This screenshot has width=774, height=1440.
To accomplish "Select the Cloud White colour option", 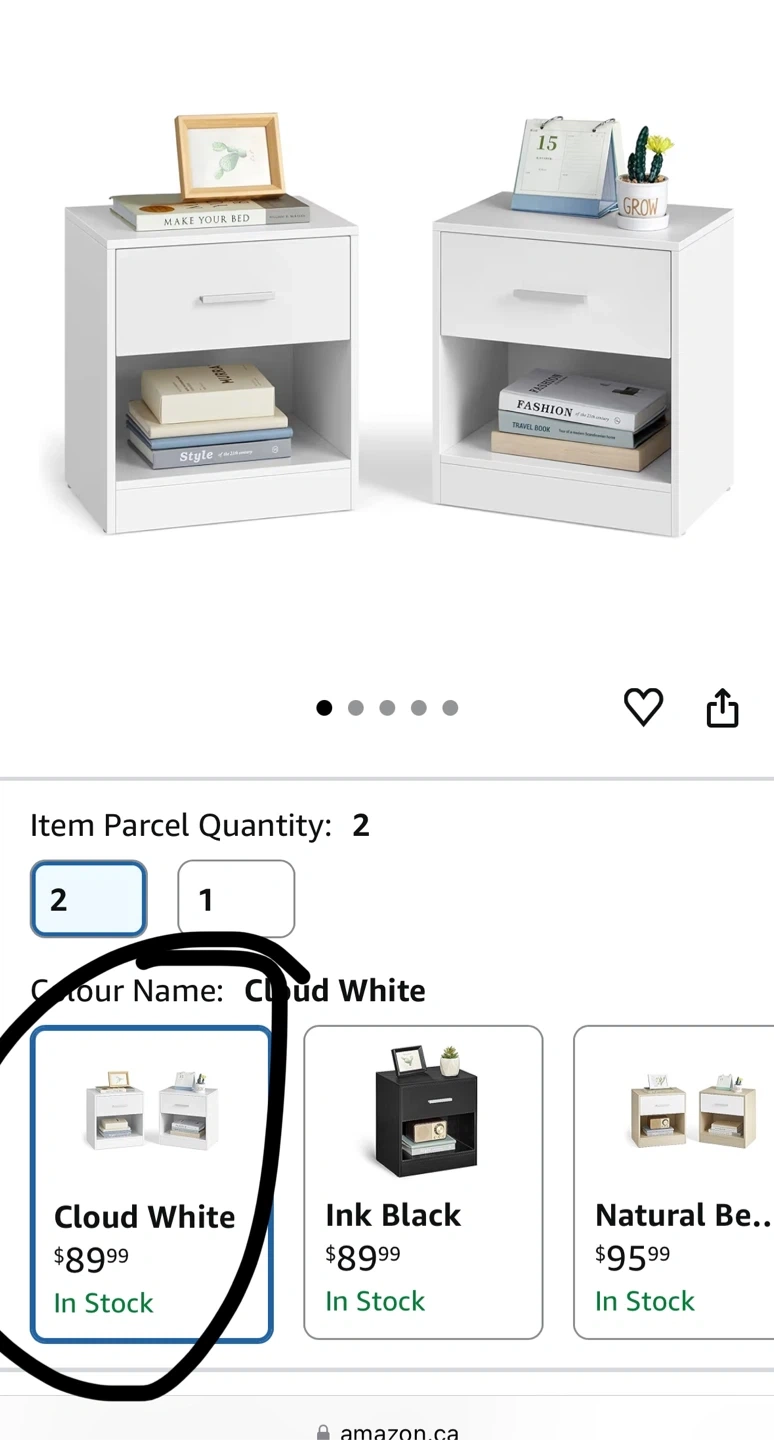I will pos(152,1183).
